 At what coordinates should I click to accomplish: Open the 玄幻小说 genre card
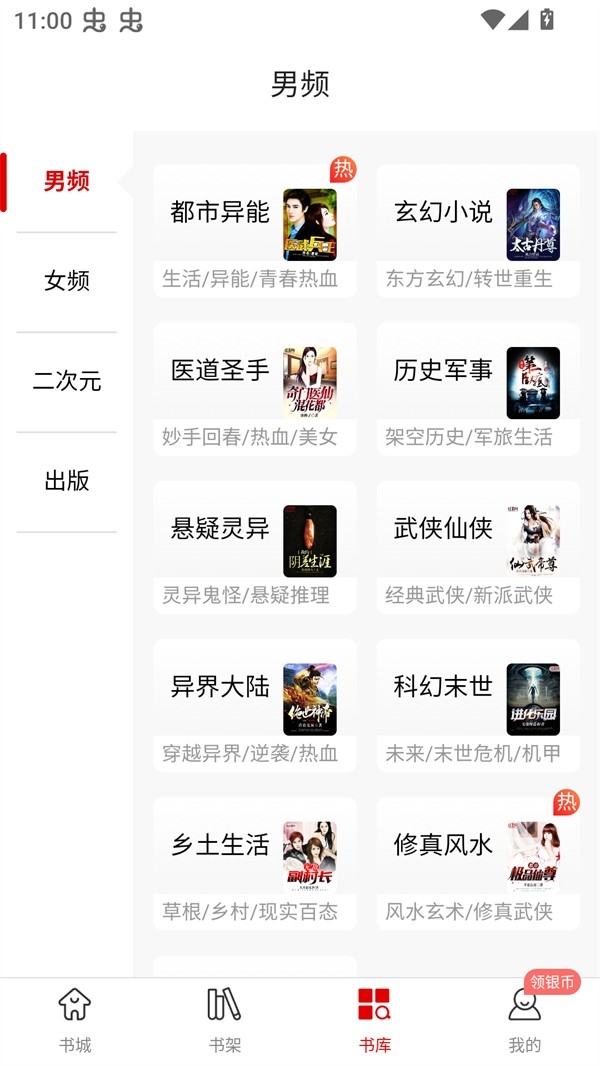tap(478, 230)
